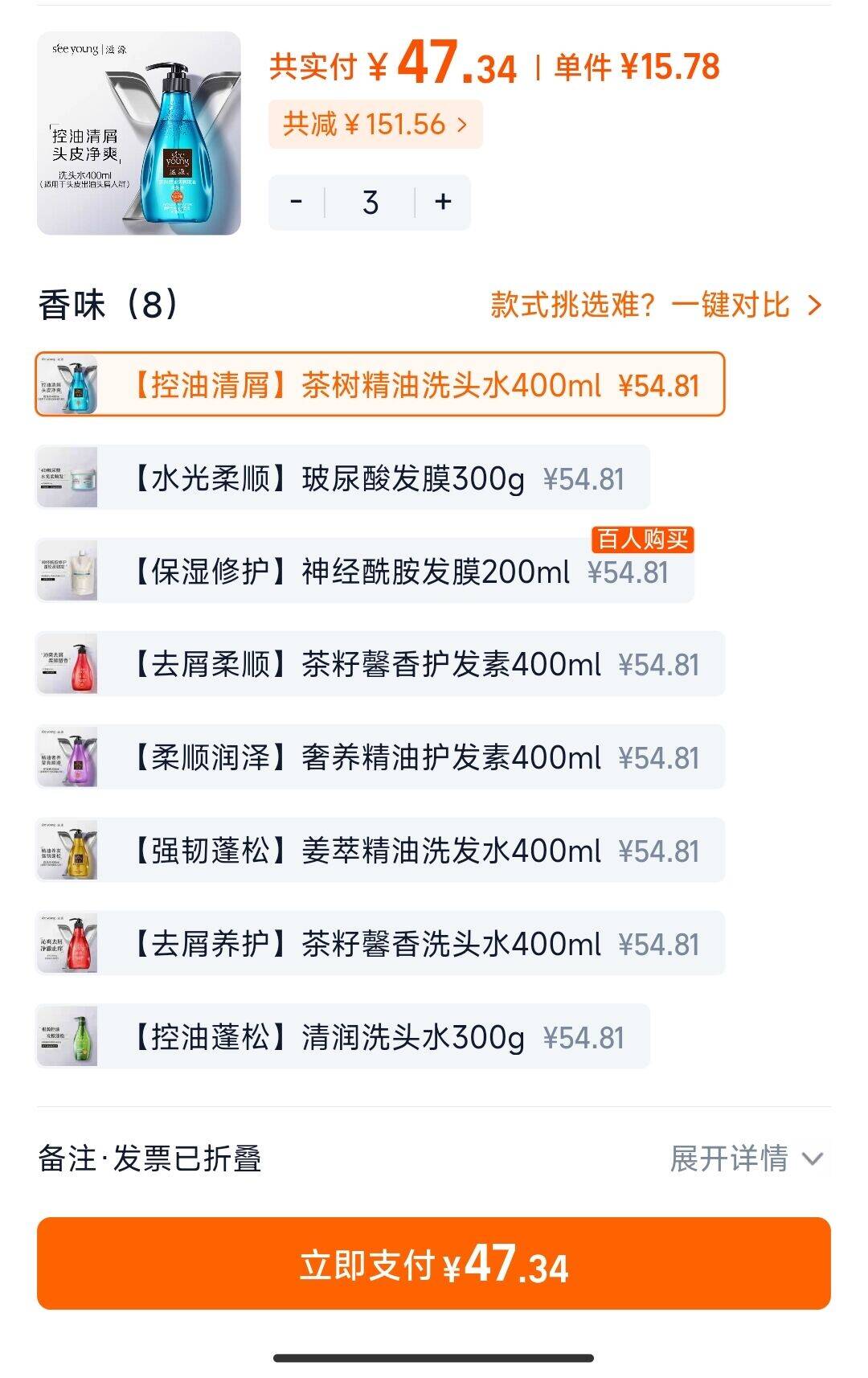Edit the quantity field showing 3
This screenshot has height=1378, width=868.
(x=370, y=202)
